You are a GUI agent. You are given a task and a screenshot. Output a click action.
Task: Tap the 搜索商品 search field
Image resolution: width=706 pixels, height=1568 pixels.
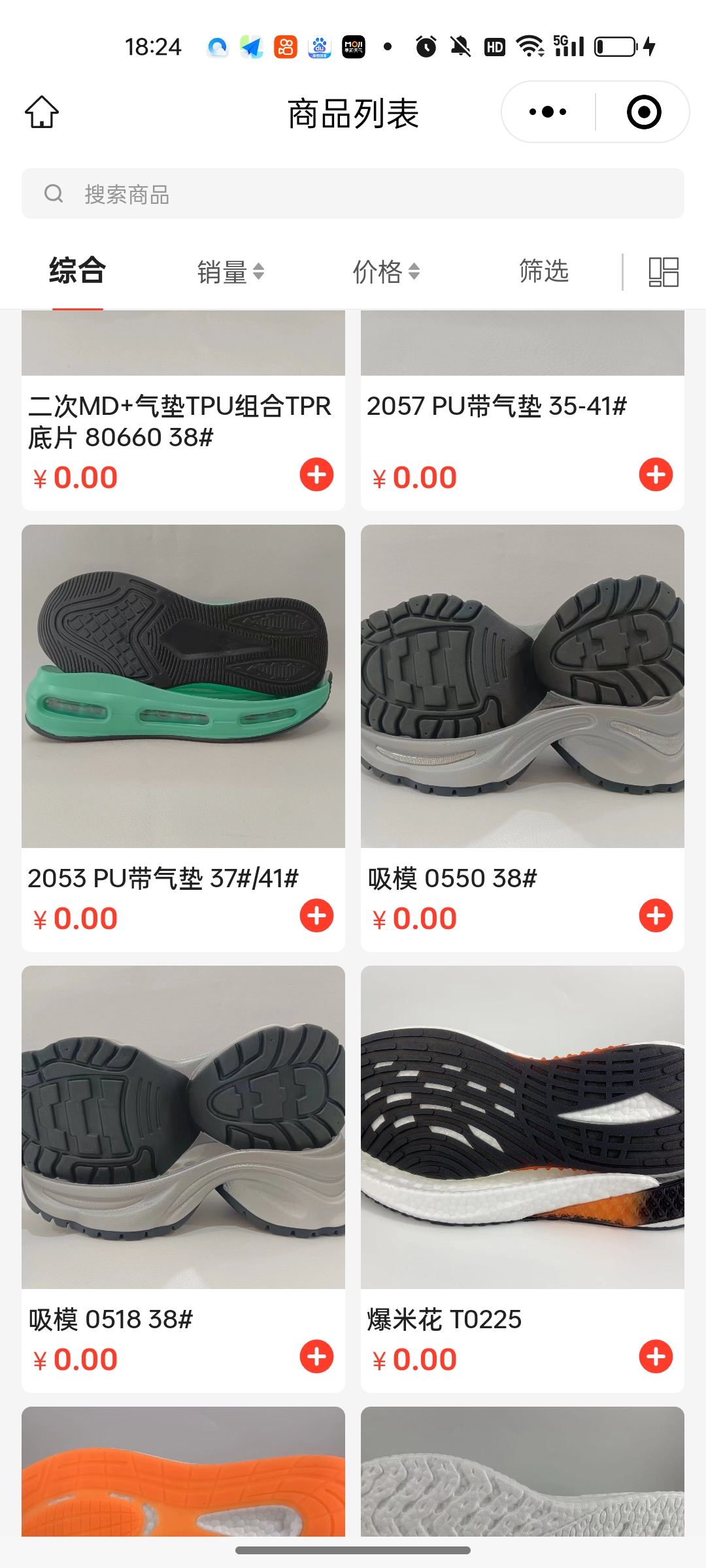tap(353, 194)
